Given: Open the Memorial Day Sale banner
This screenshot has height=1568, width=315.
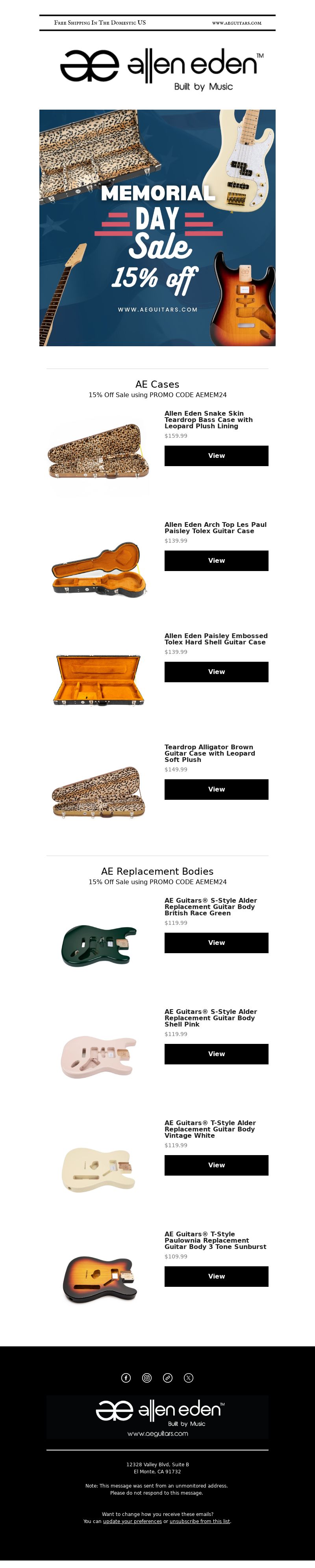Looking at the screenshot, I should (157, 228).
